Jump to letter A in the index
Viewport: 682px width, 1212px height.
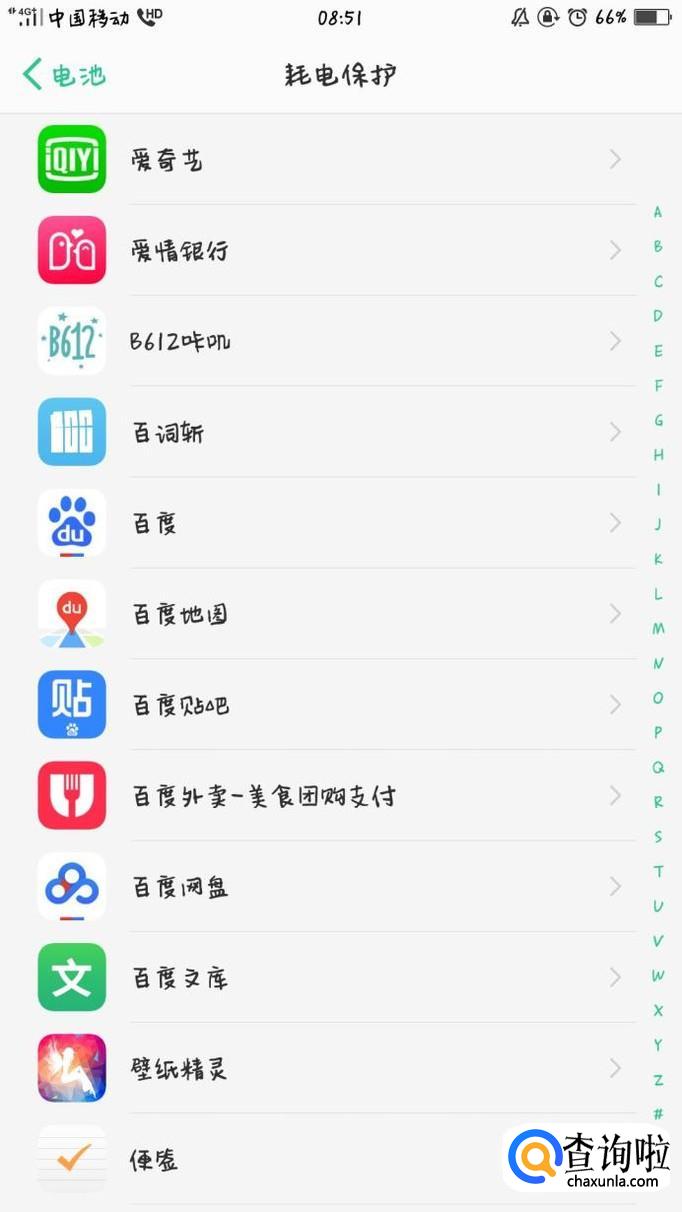pos(658,212)
